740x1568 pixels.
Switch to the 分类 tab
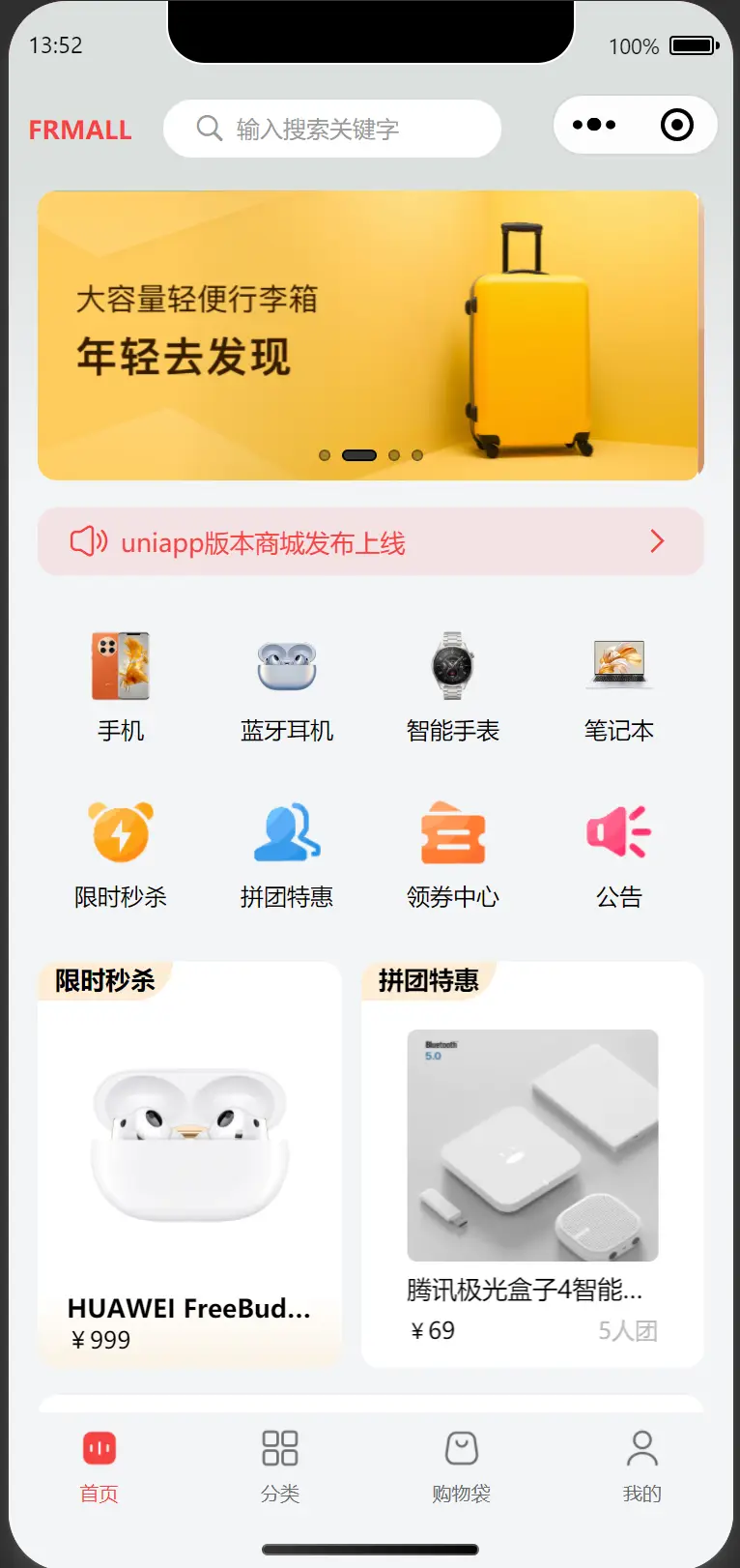280,1466
